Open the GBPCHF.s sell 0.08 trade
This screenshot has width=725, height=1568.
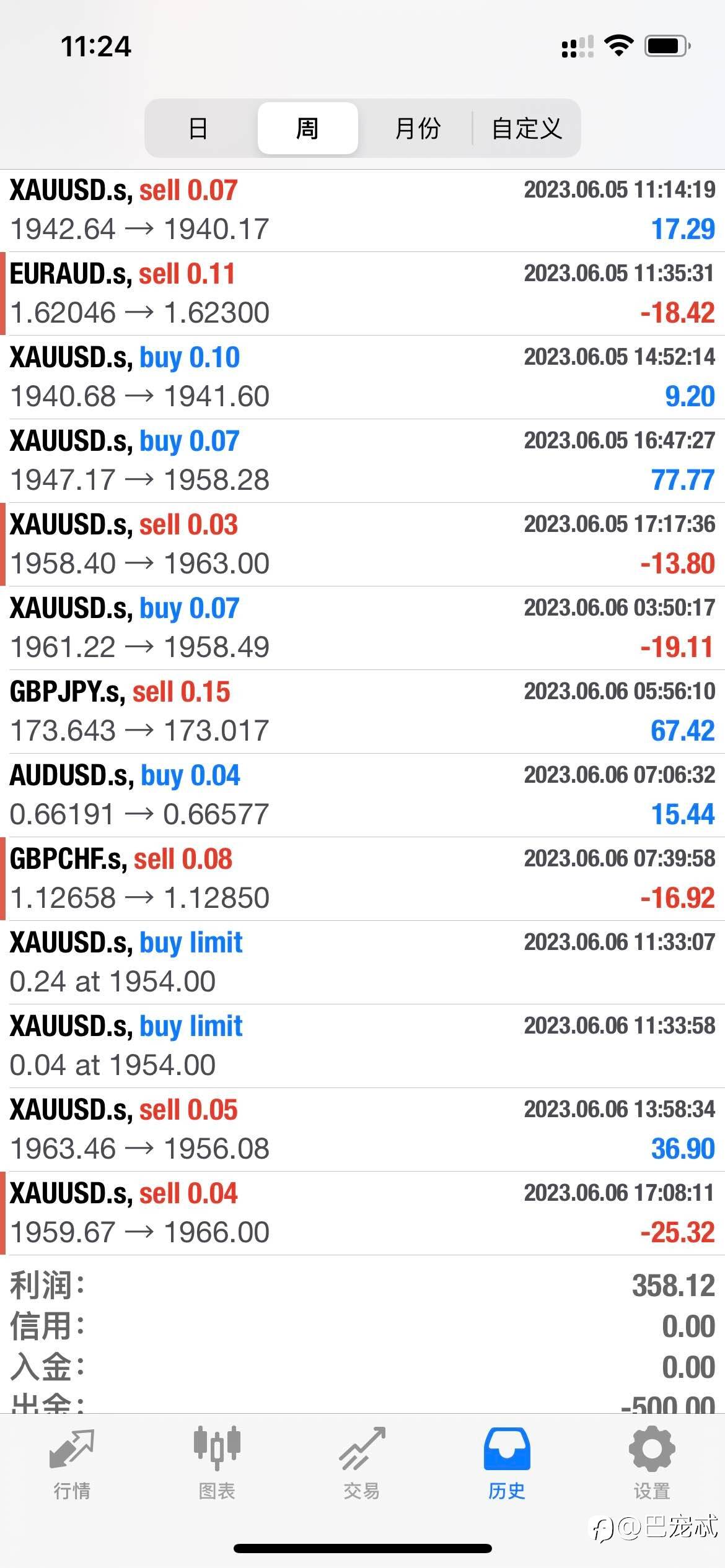(x=362, y=879)
